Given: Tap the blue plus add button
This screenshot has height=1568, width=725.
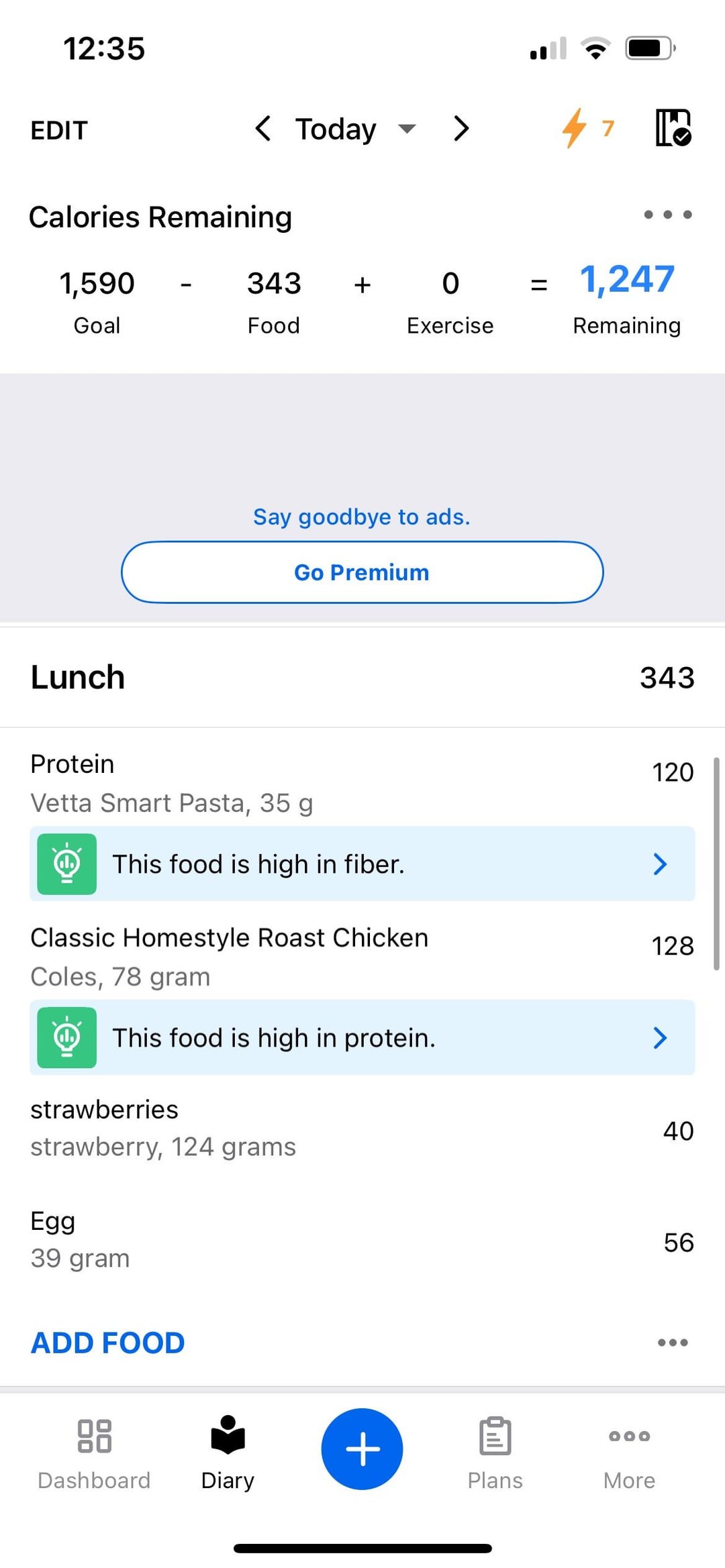Looking at the screenshot, I should tap(362, 1449).
